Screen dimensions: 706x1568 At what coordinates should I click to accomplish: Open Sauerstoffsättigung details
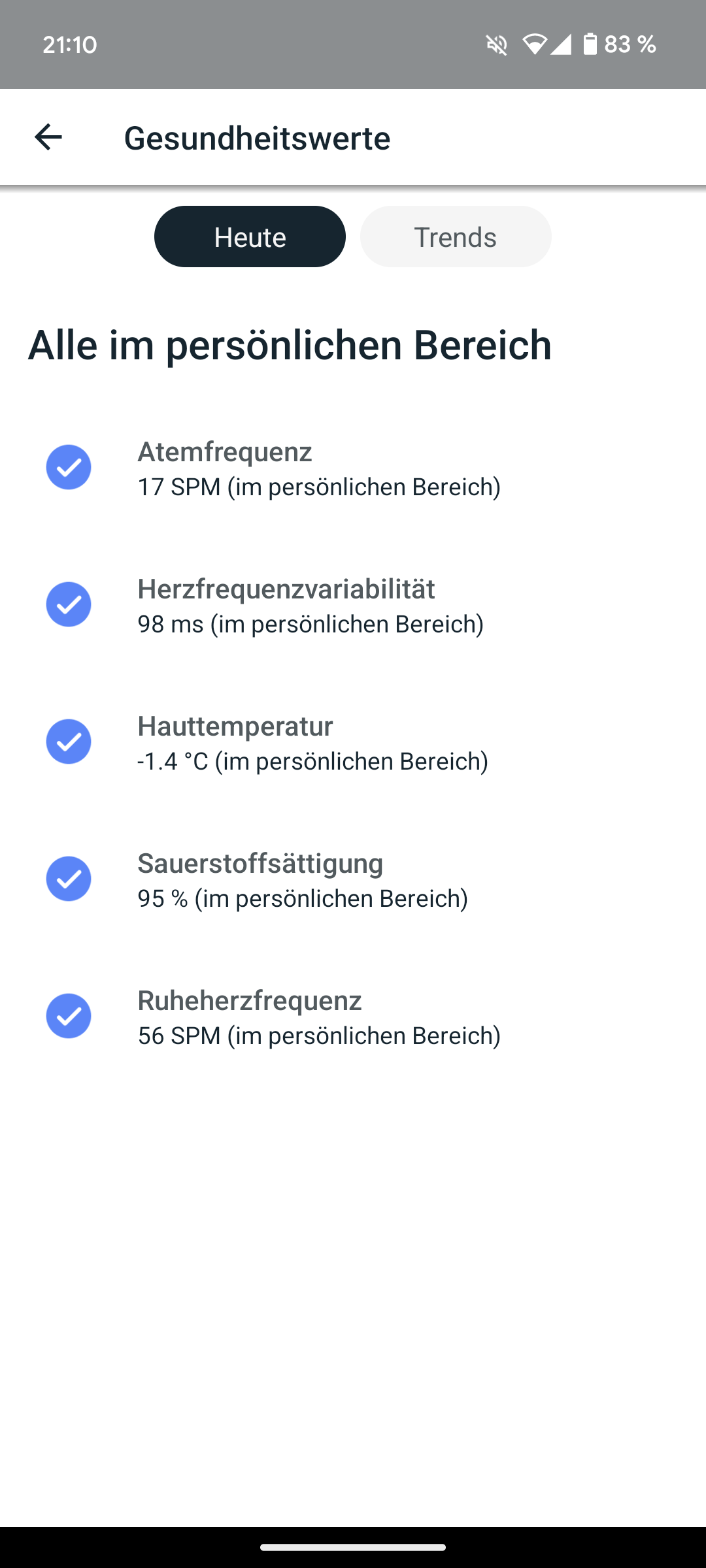(x=353, y=879)
